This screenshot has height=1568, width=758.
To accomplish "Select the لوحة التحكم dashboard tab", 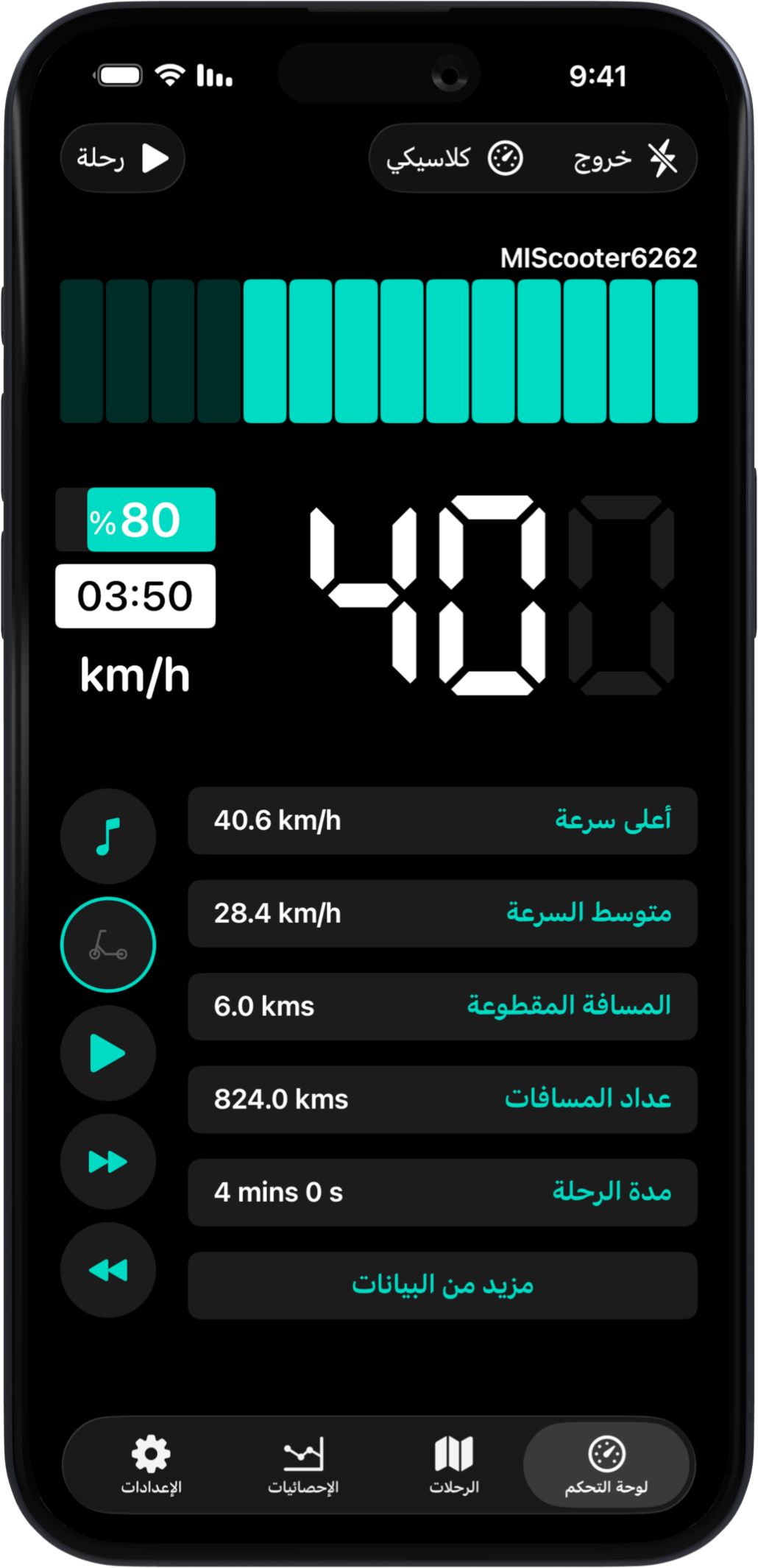I will [606, 1464].
